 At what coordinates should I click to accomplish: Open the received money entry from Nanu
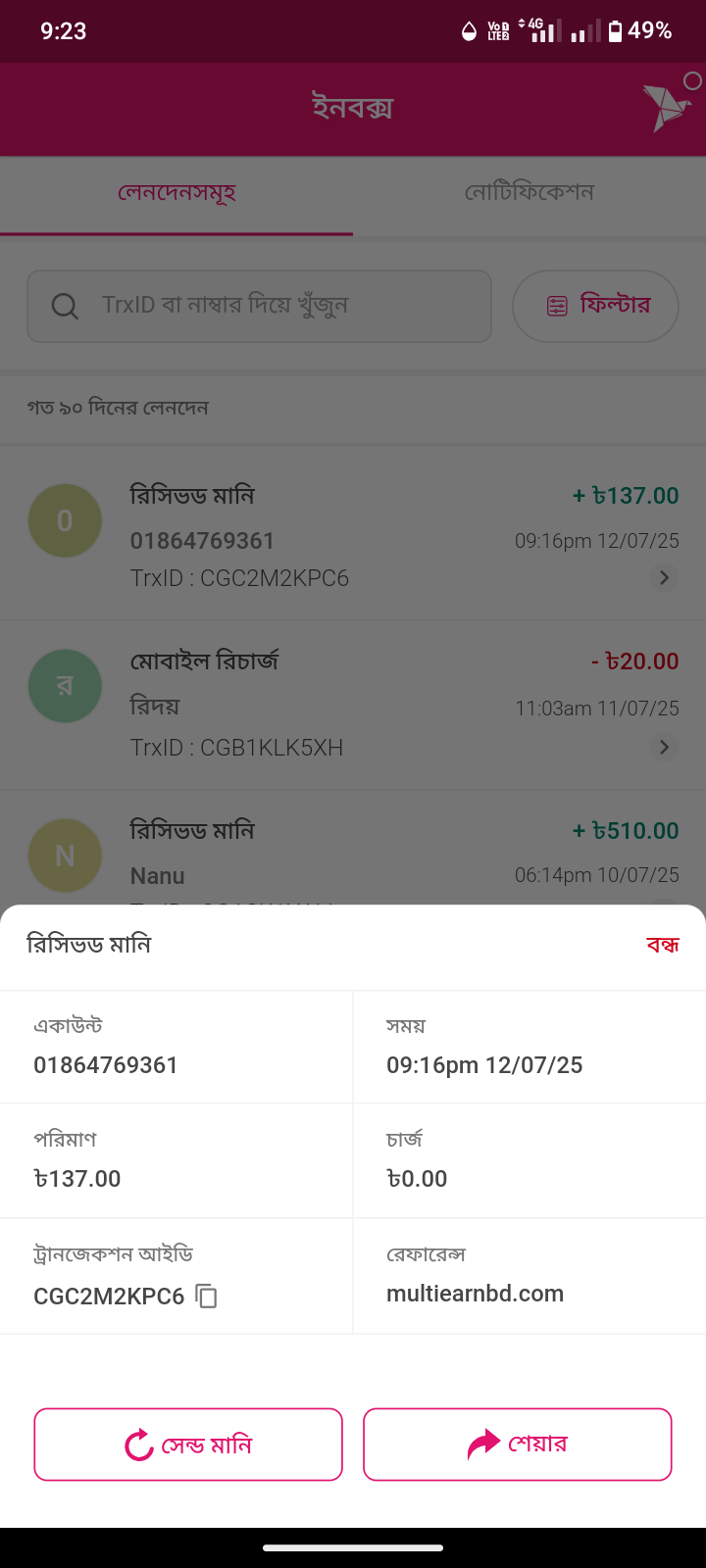[x=353, y=853]
